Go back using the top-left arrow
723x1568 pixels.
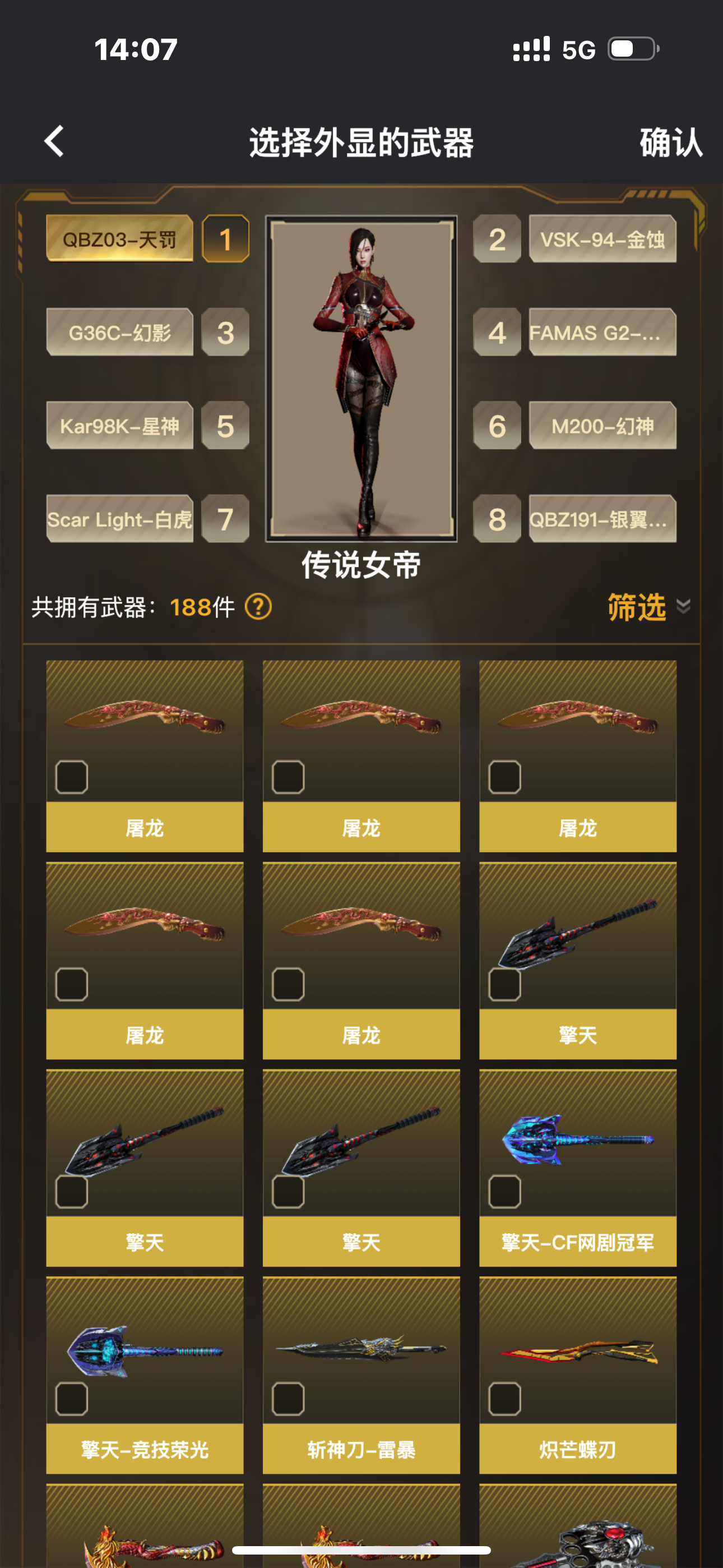(x=55, y=142)
